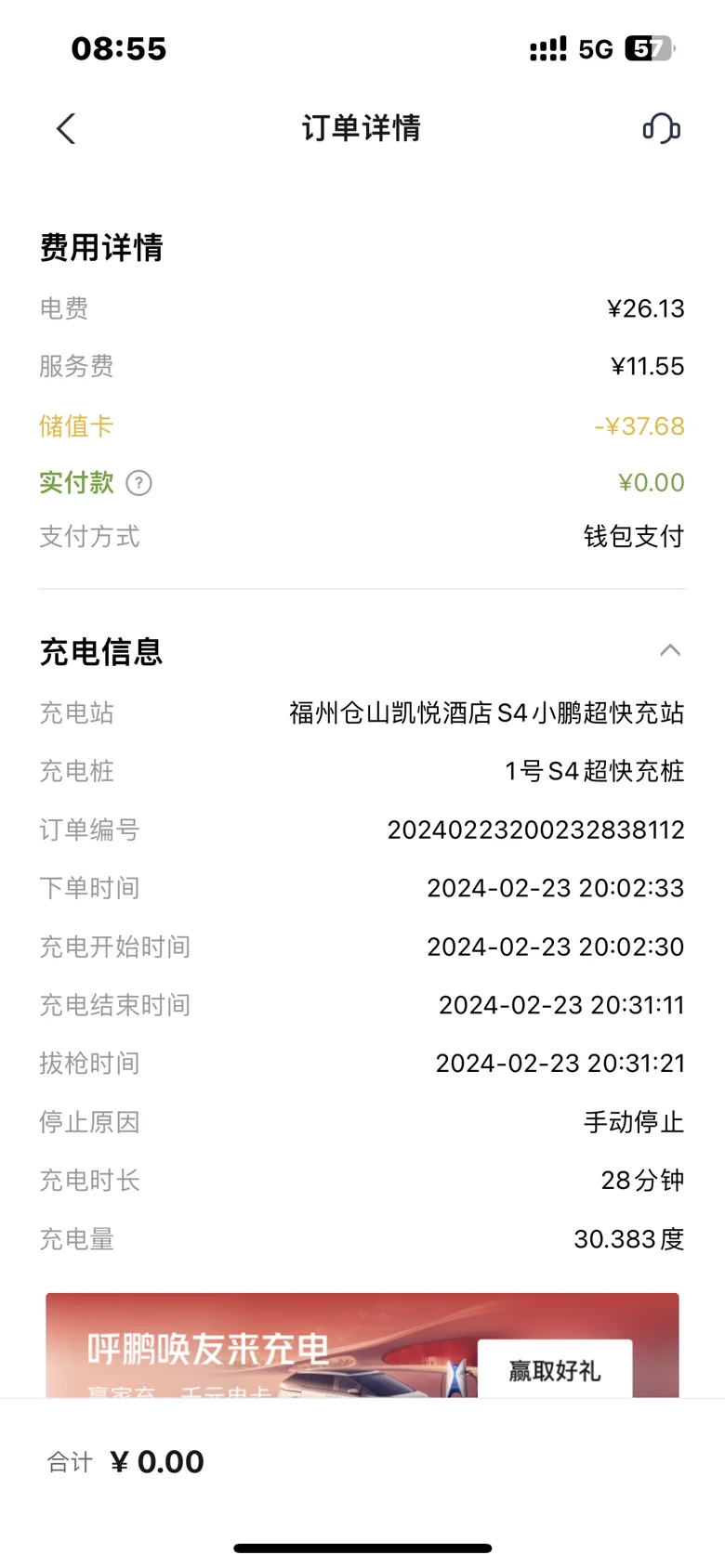
Task: Tap the 赢取好礼 button
Action: point(555,1370)
